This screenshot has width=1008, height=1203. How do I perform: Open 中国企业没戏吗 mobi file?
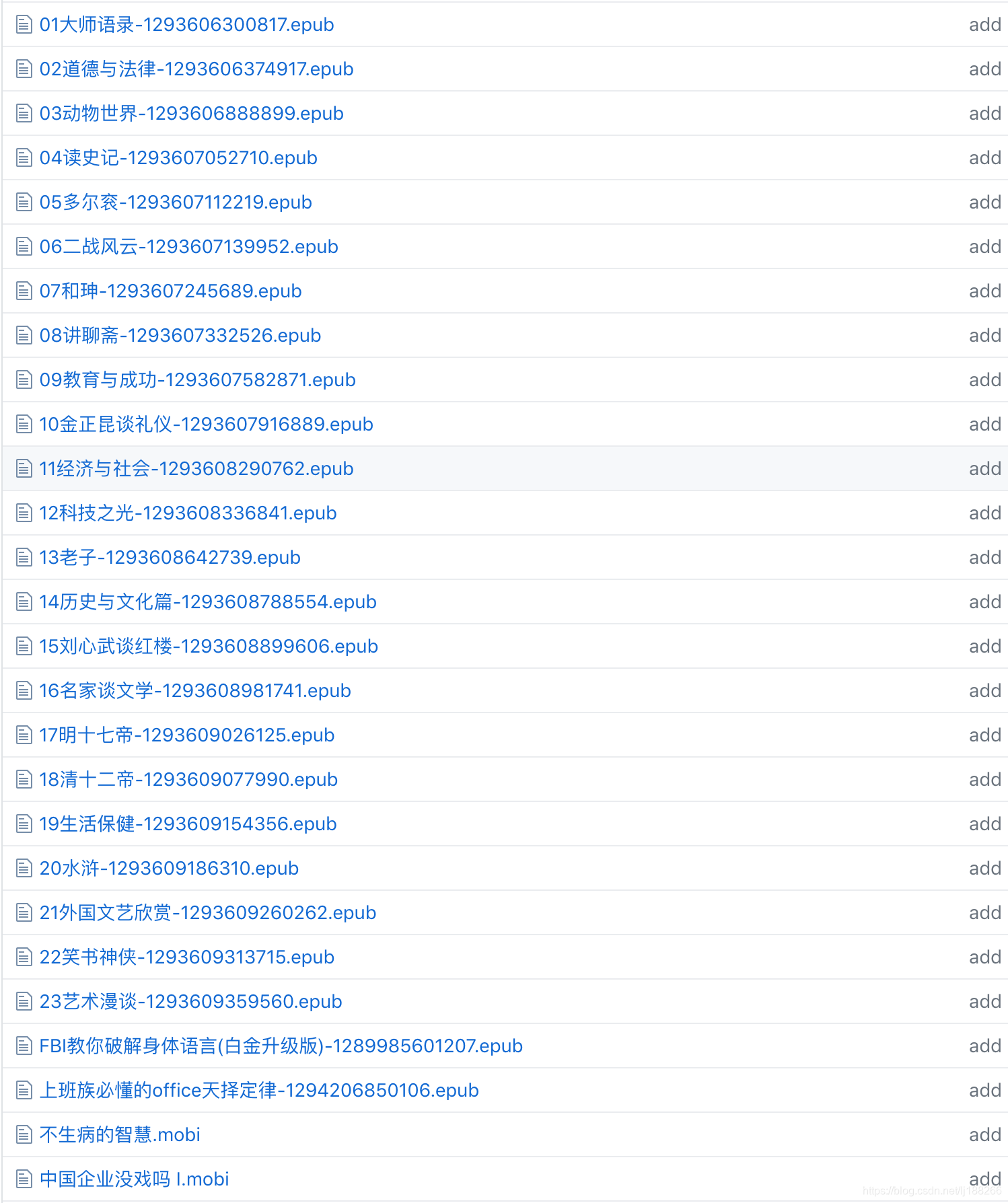pos(134,1179)
